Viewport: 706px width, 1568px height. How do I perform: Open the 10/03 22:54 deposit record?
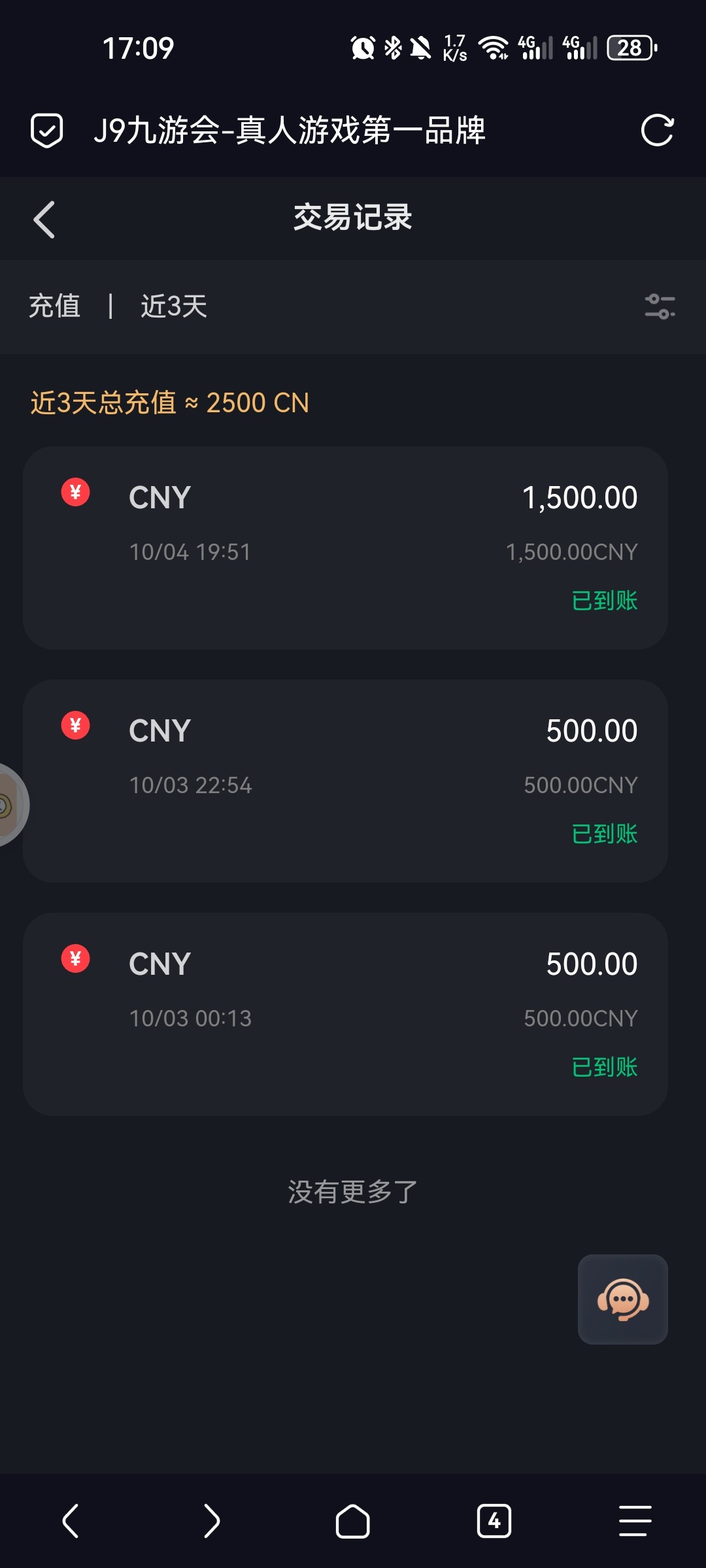coord(345,781)
